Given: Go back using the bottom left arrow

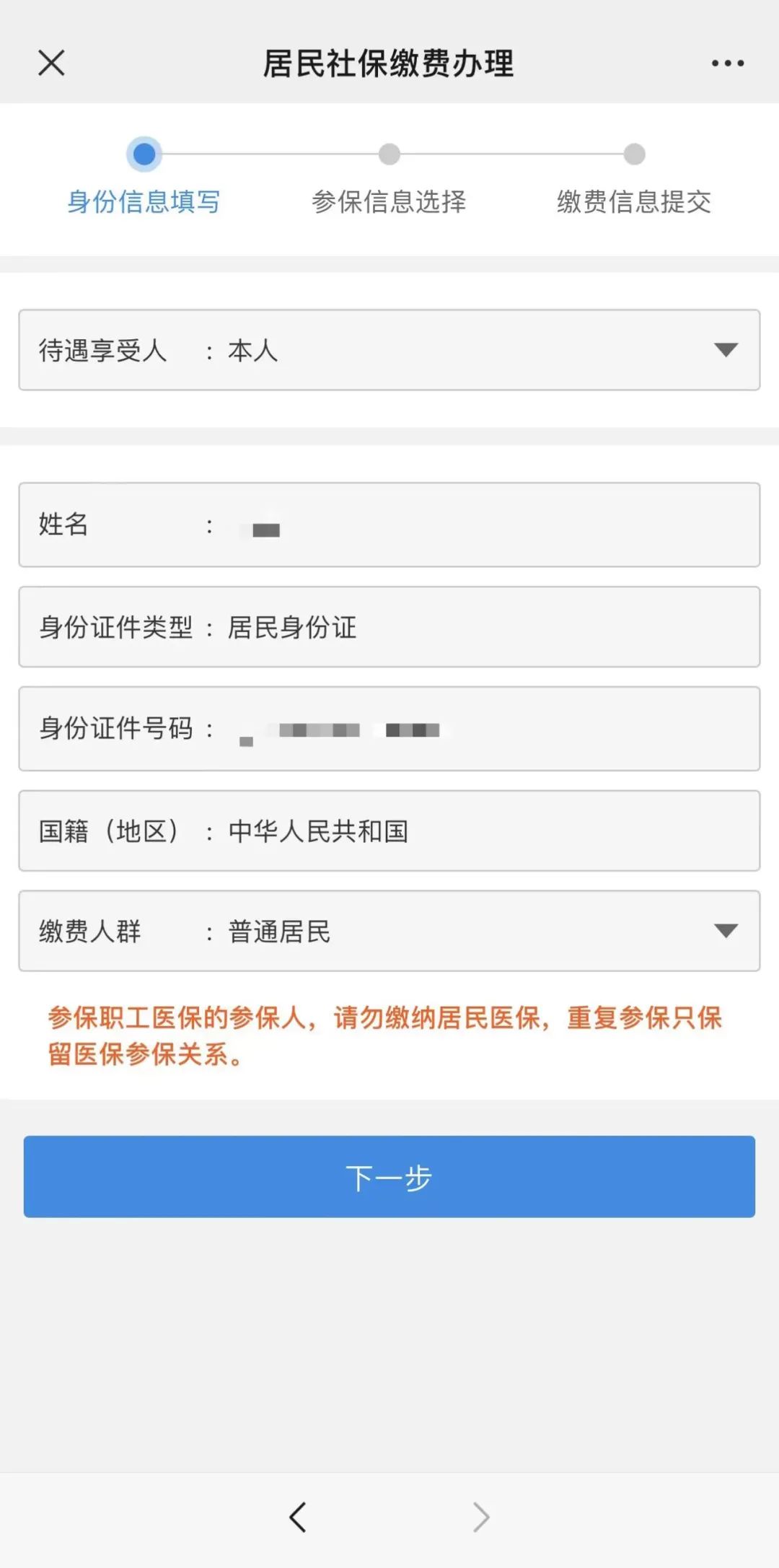Looking at the screenshot, I should [298, 1517].
